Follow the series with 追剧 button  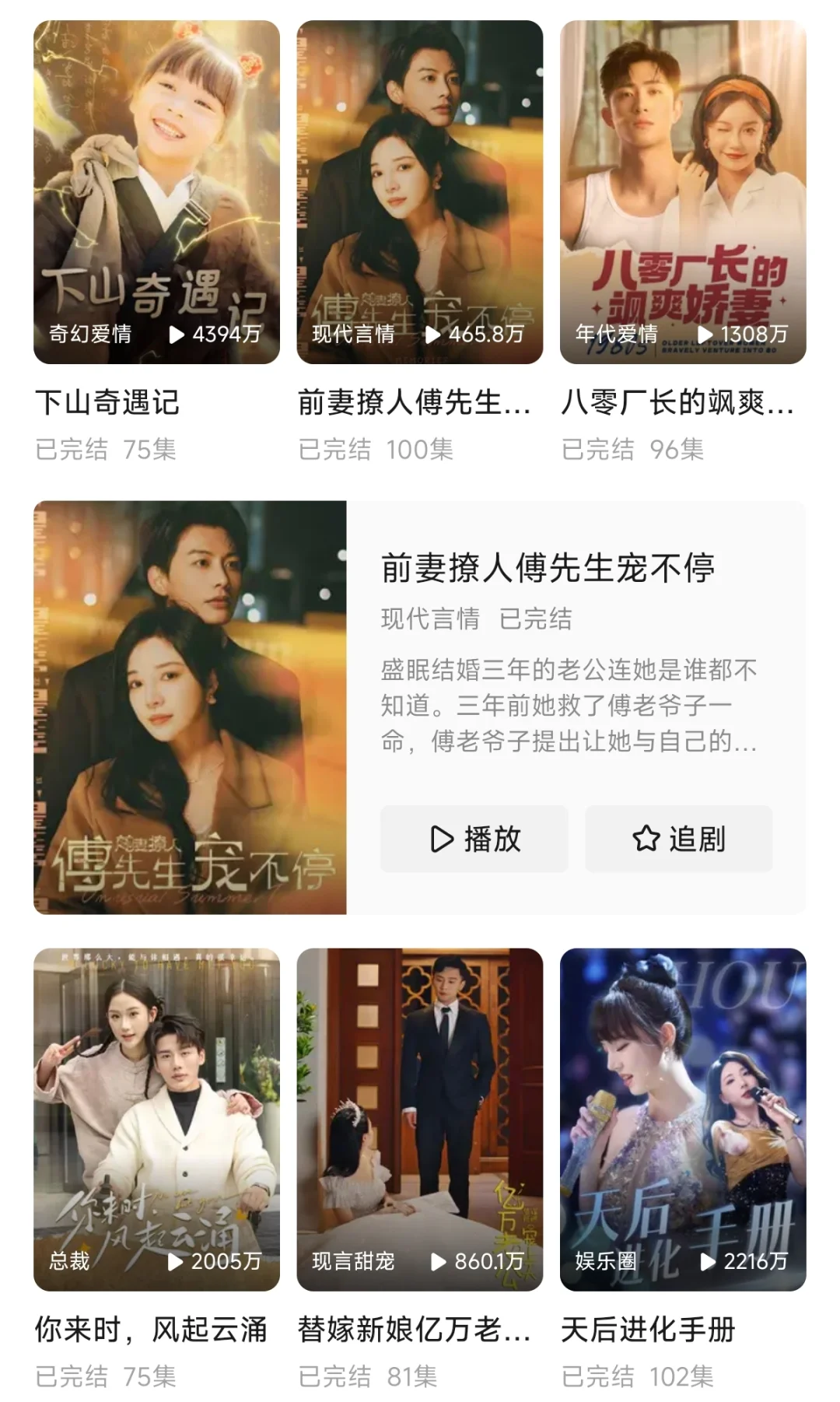[x=678, y=839]
